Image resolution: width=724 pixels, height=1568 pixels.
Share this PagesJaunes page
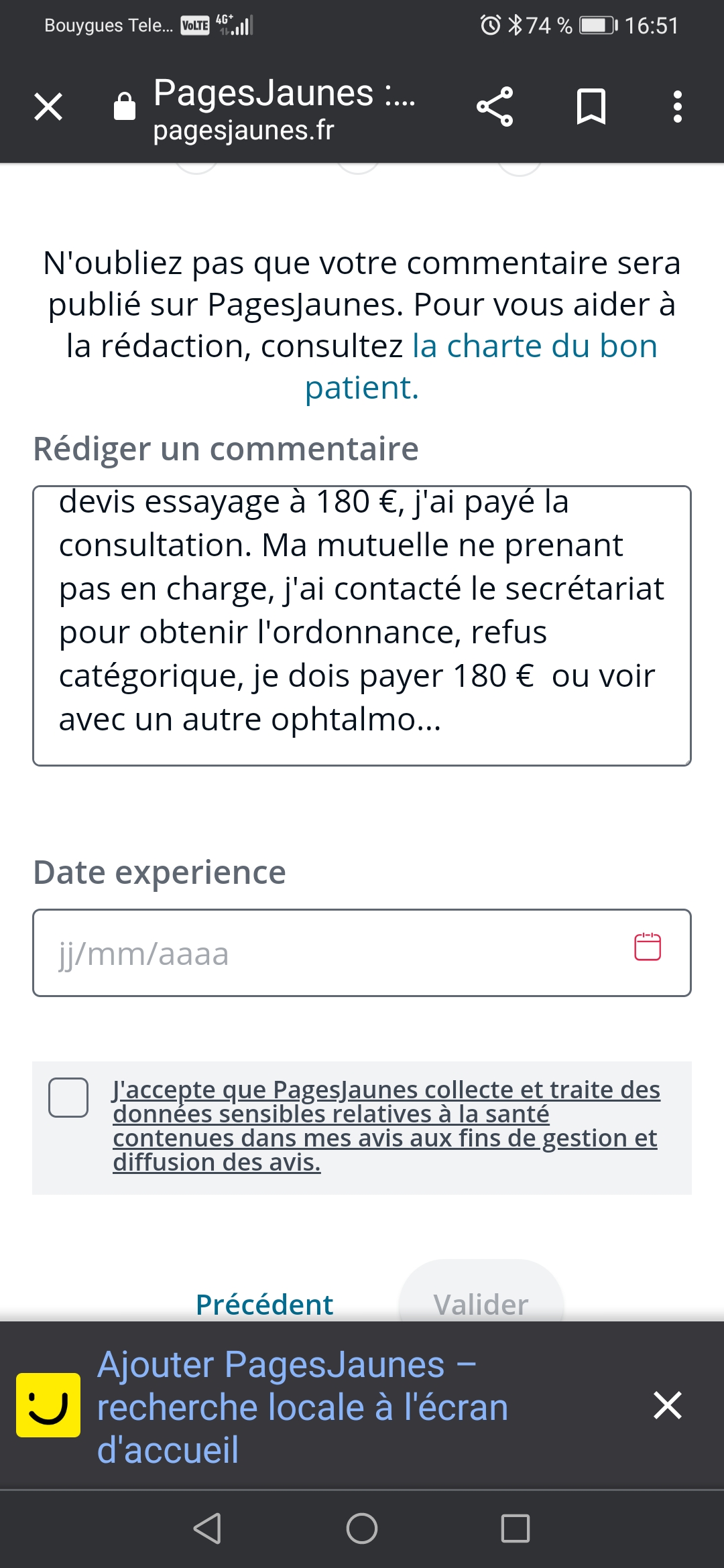point(495,107)
